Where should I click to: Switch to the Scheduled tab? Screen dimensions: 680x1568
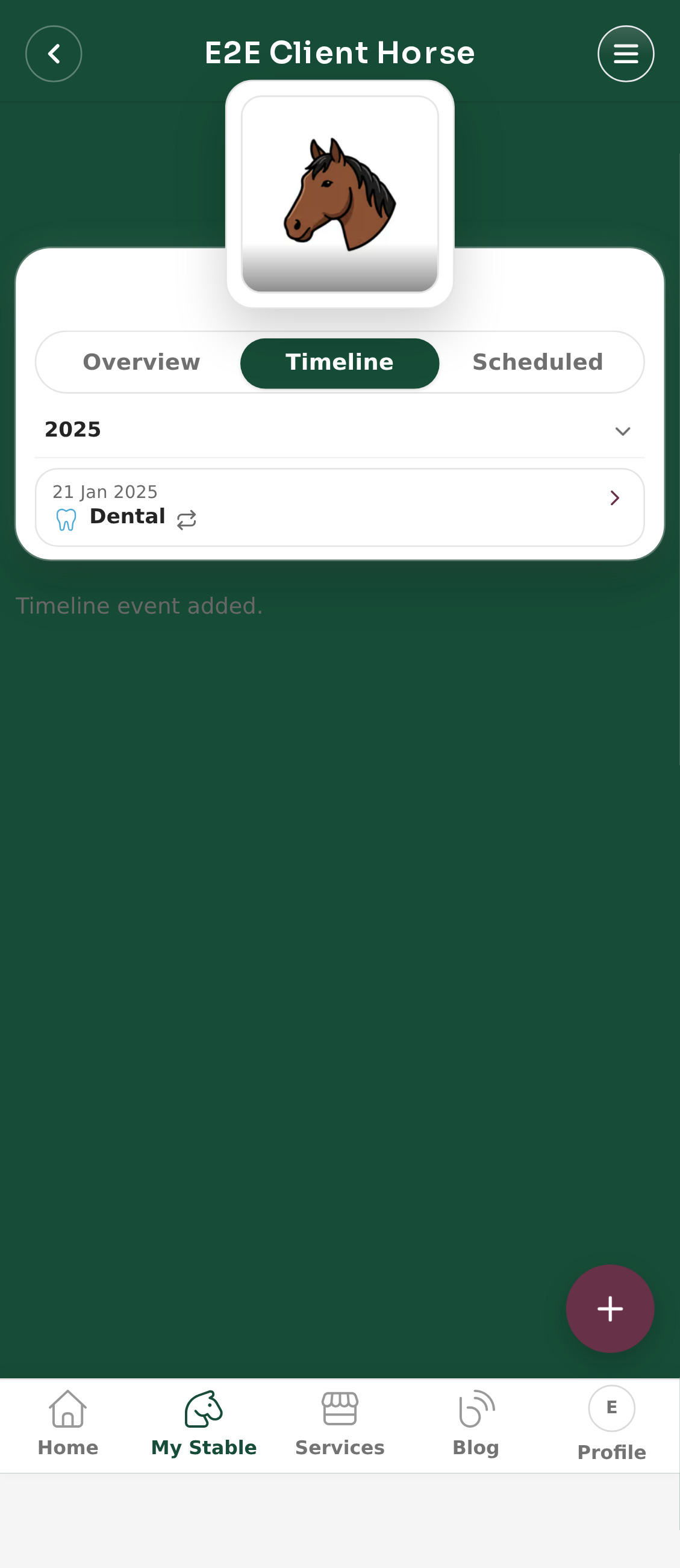pos(537,361)
